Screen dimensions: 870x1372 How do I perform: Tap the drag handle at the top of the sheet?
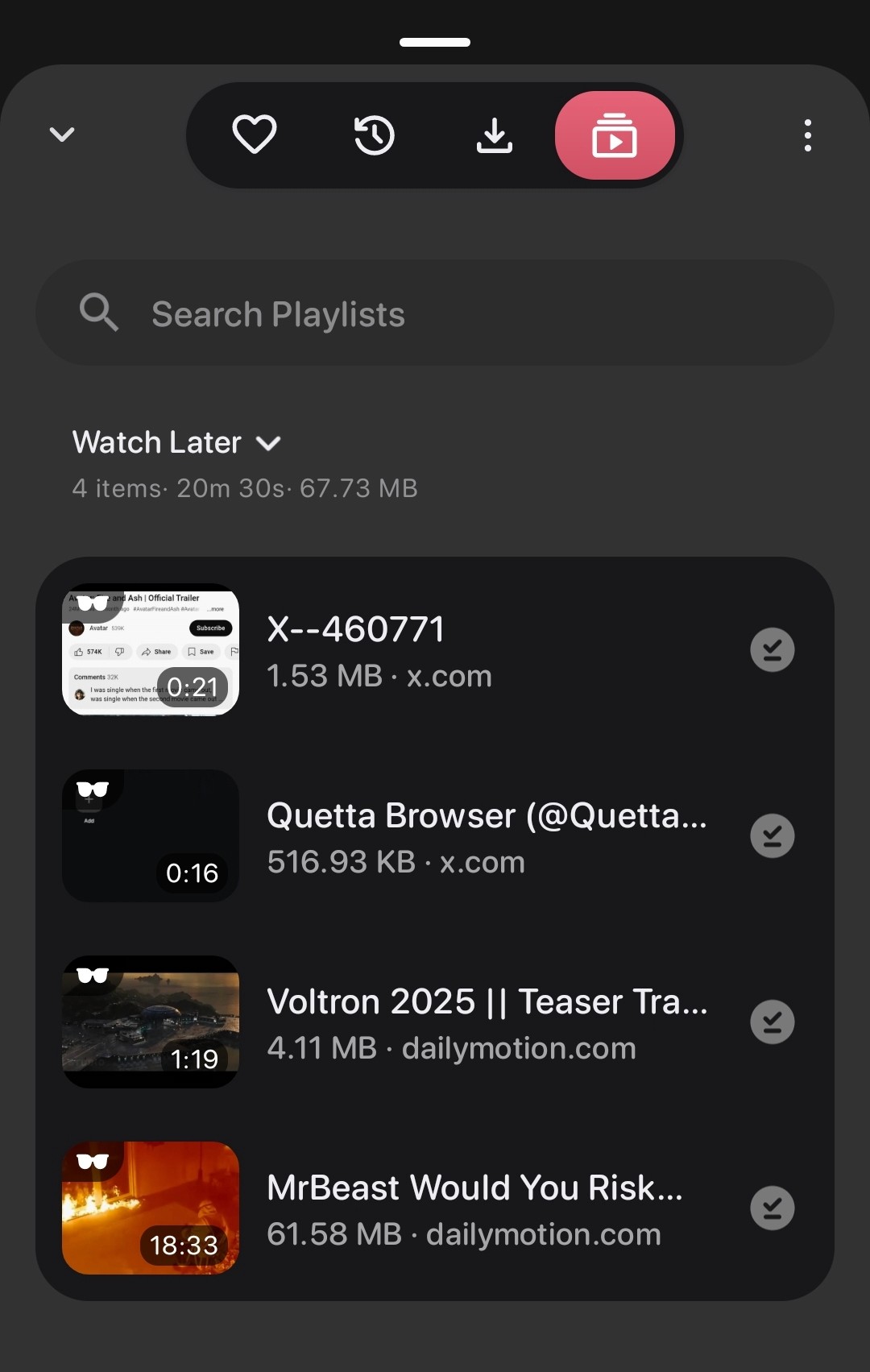tap(434, 41)
